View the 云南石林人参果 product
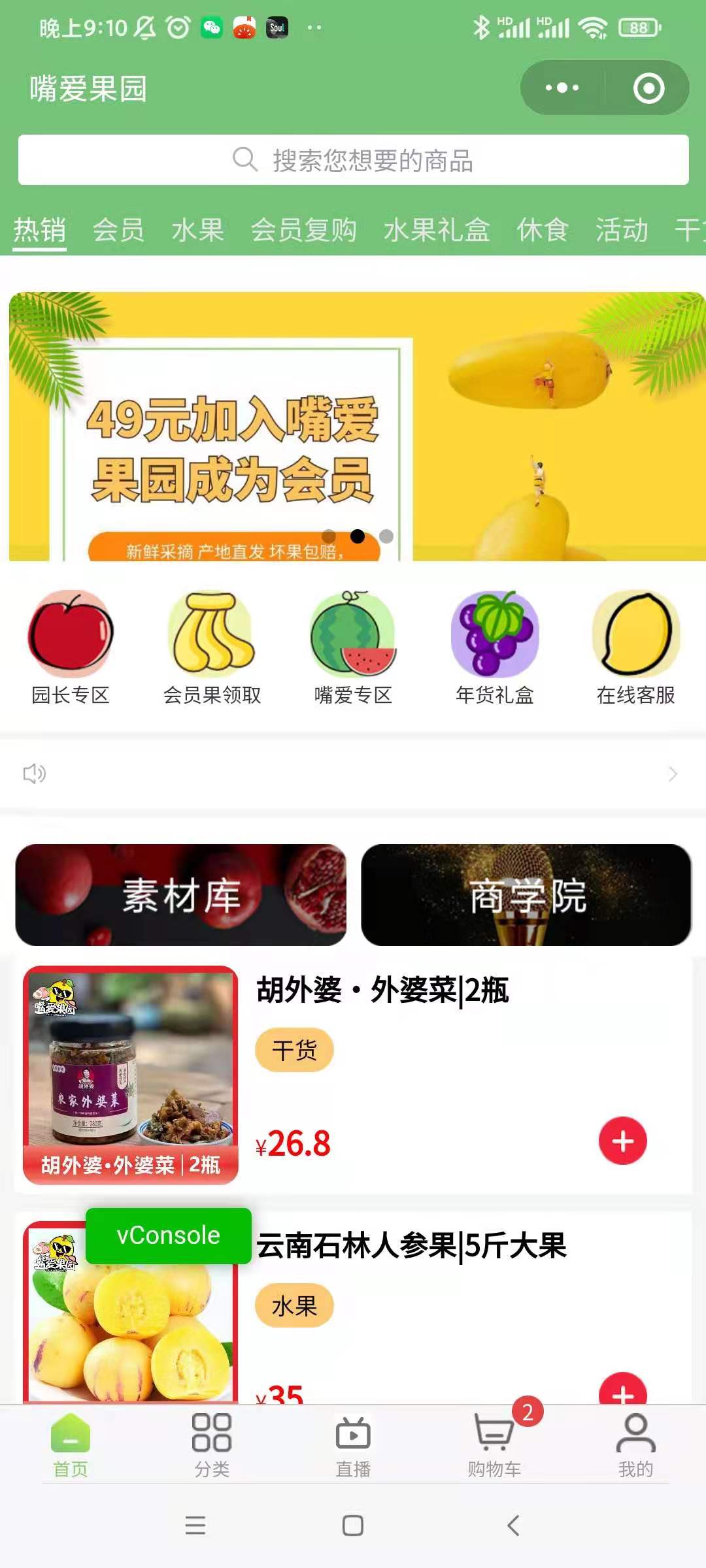The width and height of the screenshot is (706, 1568). click(x=412, y=1247)
